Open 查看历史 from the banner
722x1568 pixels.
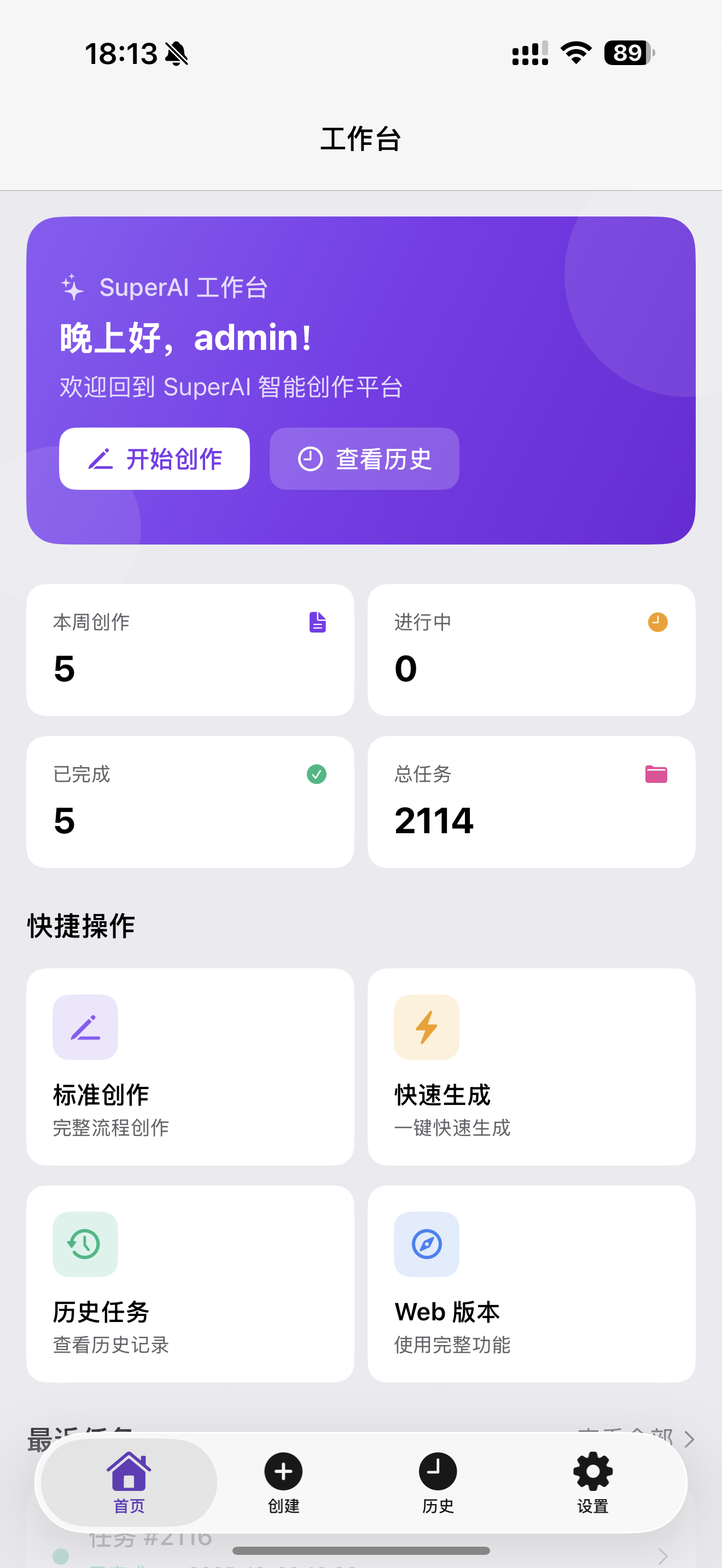click(364, 458)
